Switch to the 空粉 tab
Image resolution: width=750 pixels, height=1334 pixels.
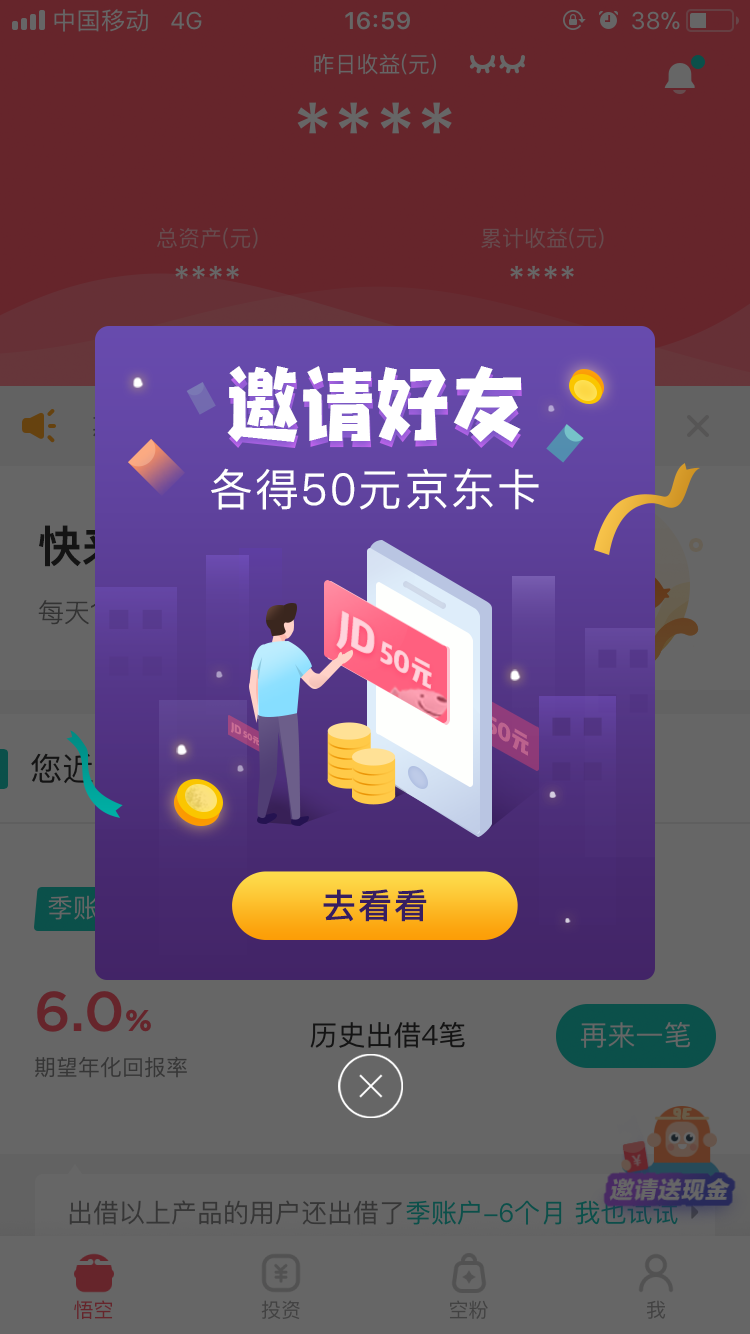(x=468, y=1286)
